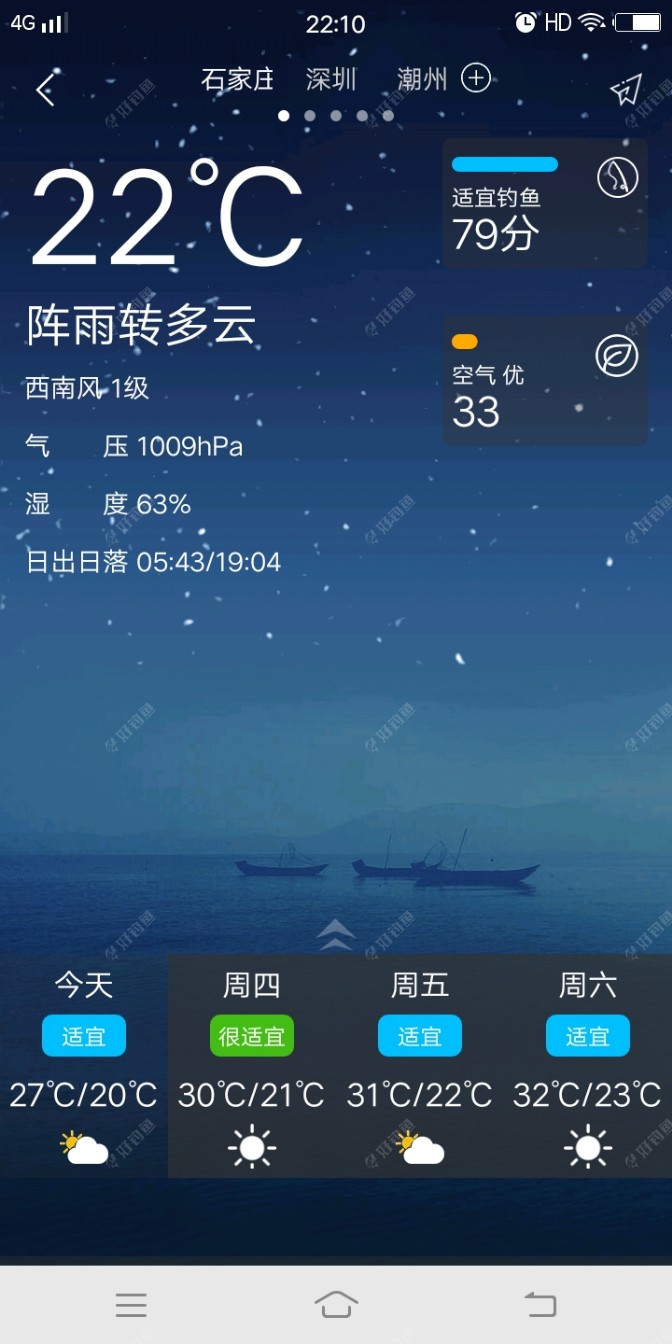Select the 周四 forecast column
The width and height of the screenshot is (672, 1344).
tap(252, 1065)
